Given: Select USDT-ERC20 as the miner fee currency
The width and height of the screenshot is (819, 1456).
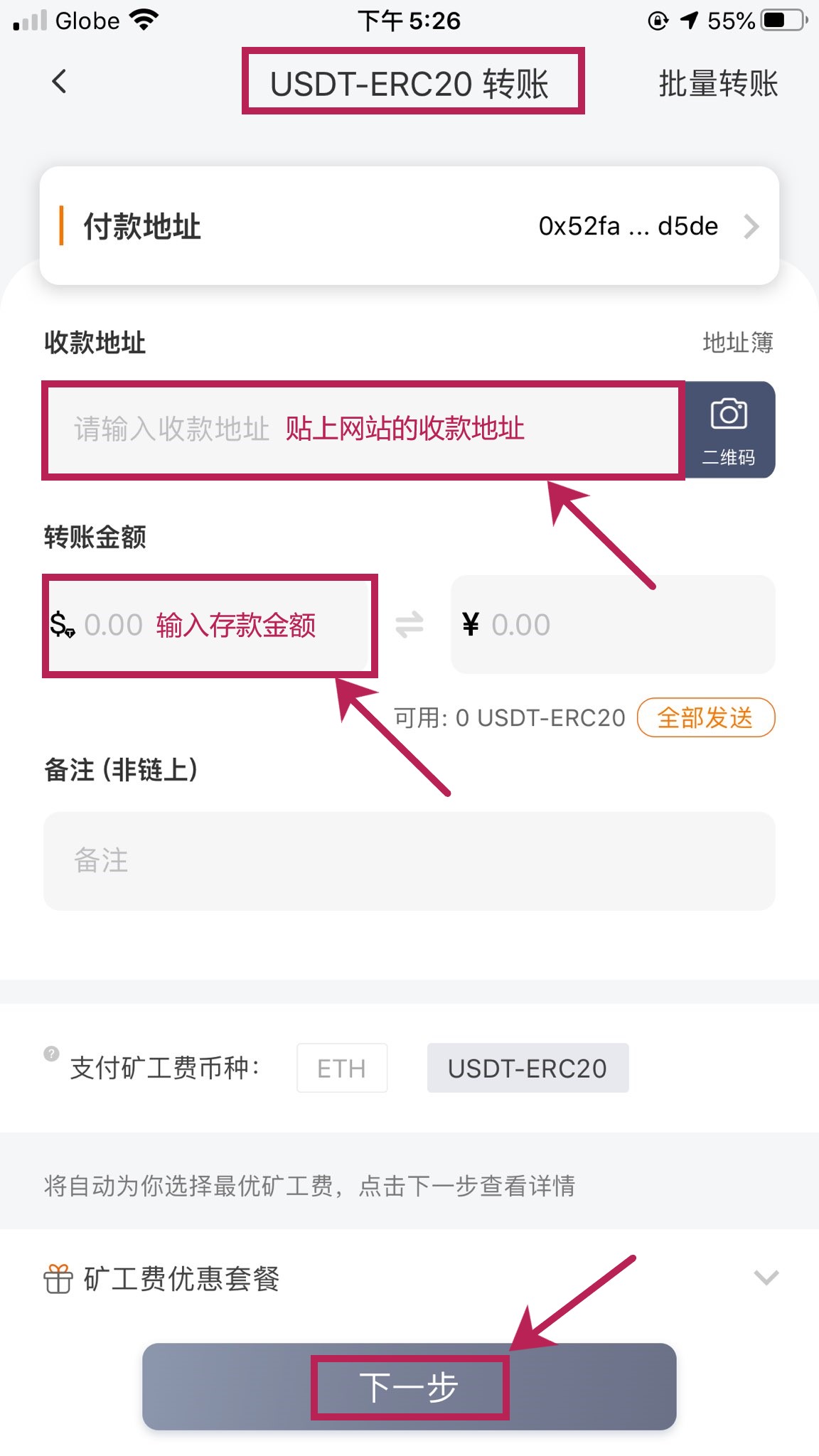Looking at the screenshot, I should pos(528,1068).
